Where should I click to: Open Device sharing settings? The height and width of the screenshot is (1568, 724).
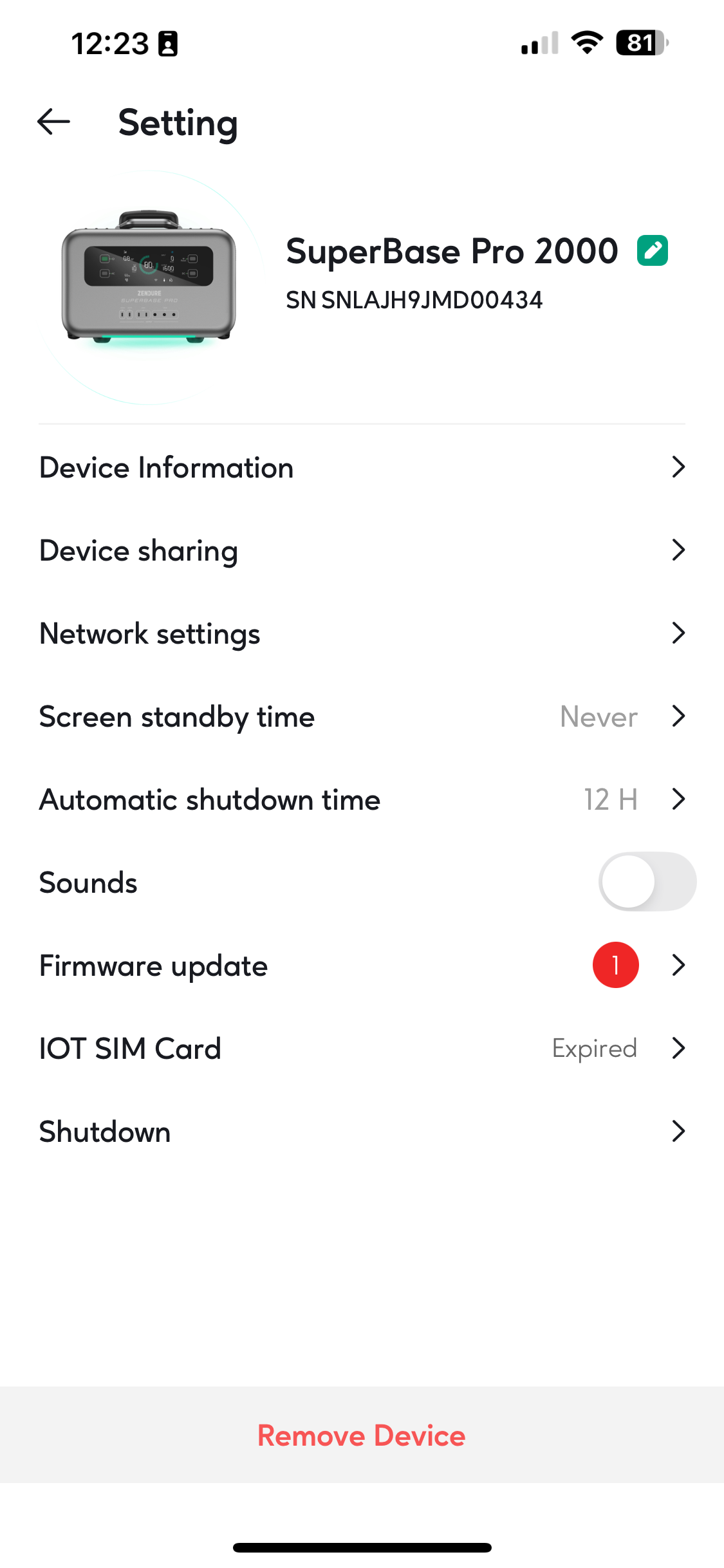point(362,550)
